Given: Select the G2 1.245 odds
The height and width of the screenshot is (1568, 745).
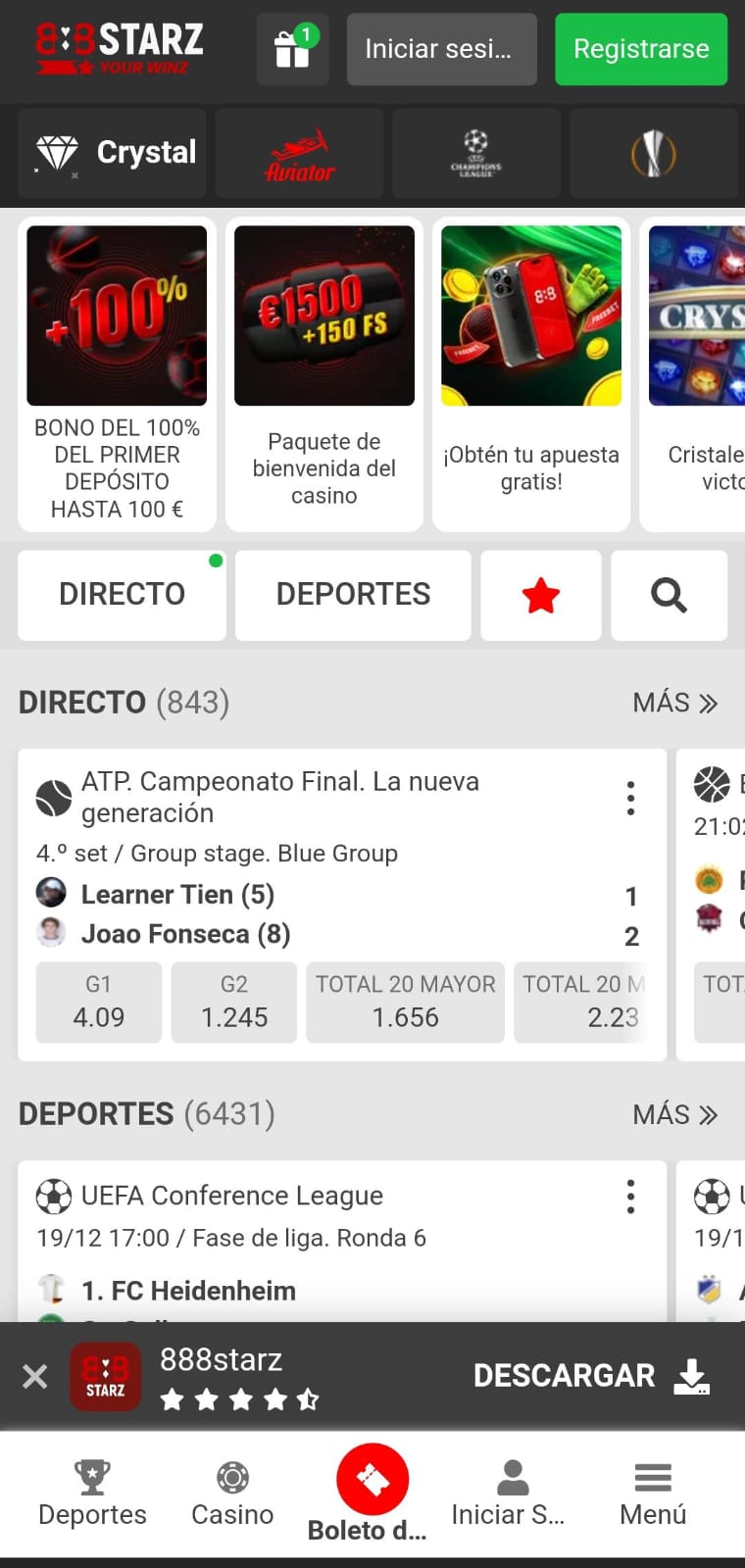Looking at the screenshot, I should (234, 1002).
